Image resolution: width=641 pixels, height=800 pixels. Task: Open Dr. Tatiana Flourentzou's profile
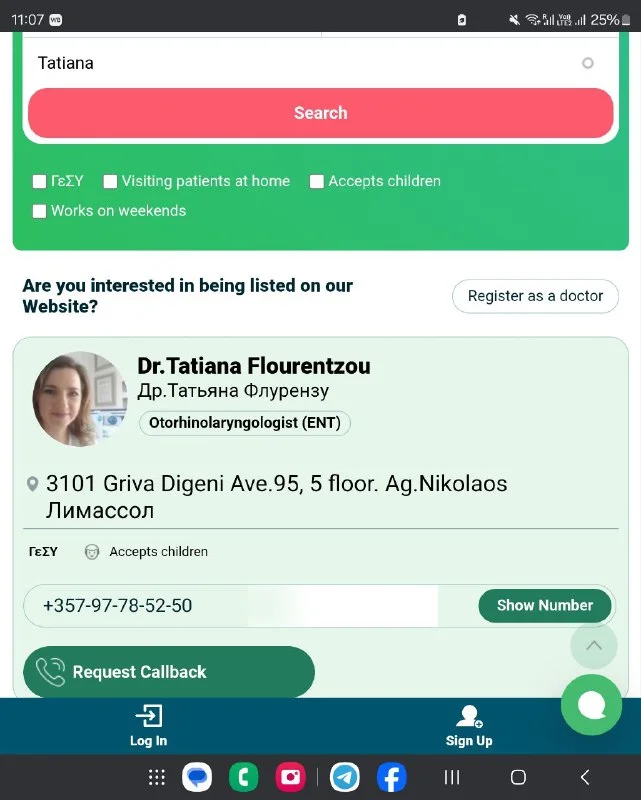coord(254,366)
